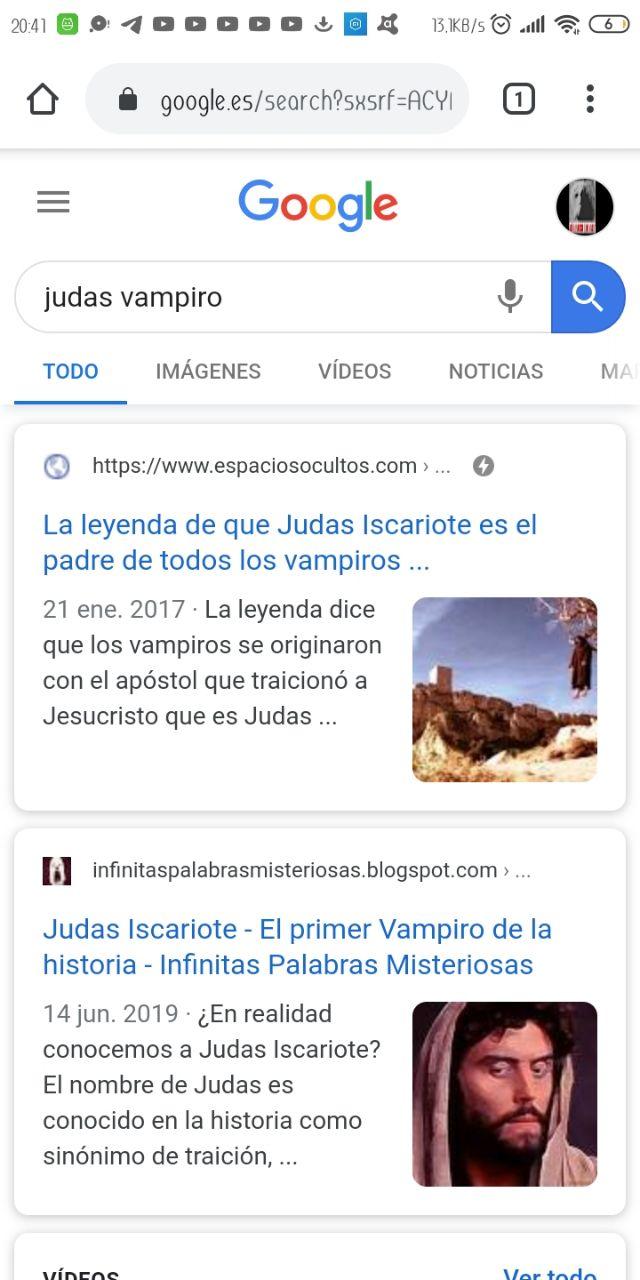640x1280 pixels.
Task: Start a voice search with the microphone
Action: (x=510, y=297)
